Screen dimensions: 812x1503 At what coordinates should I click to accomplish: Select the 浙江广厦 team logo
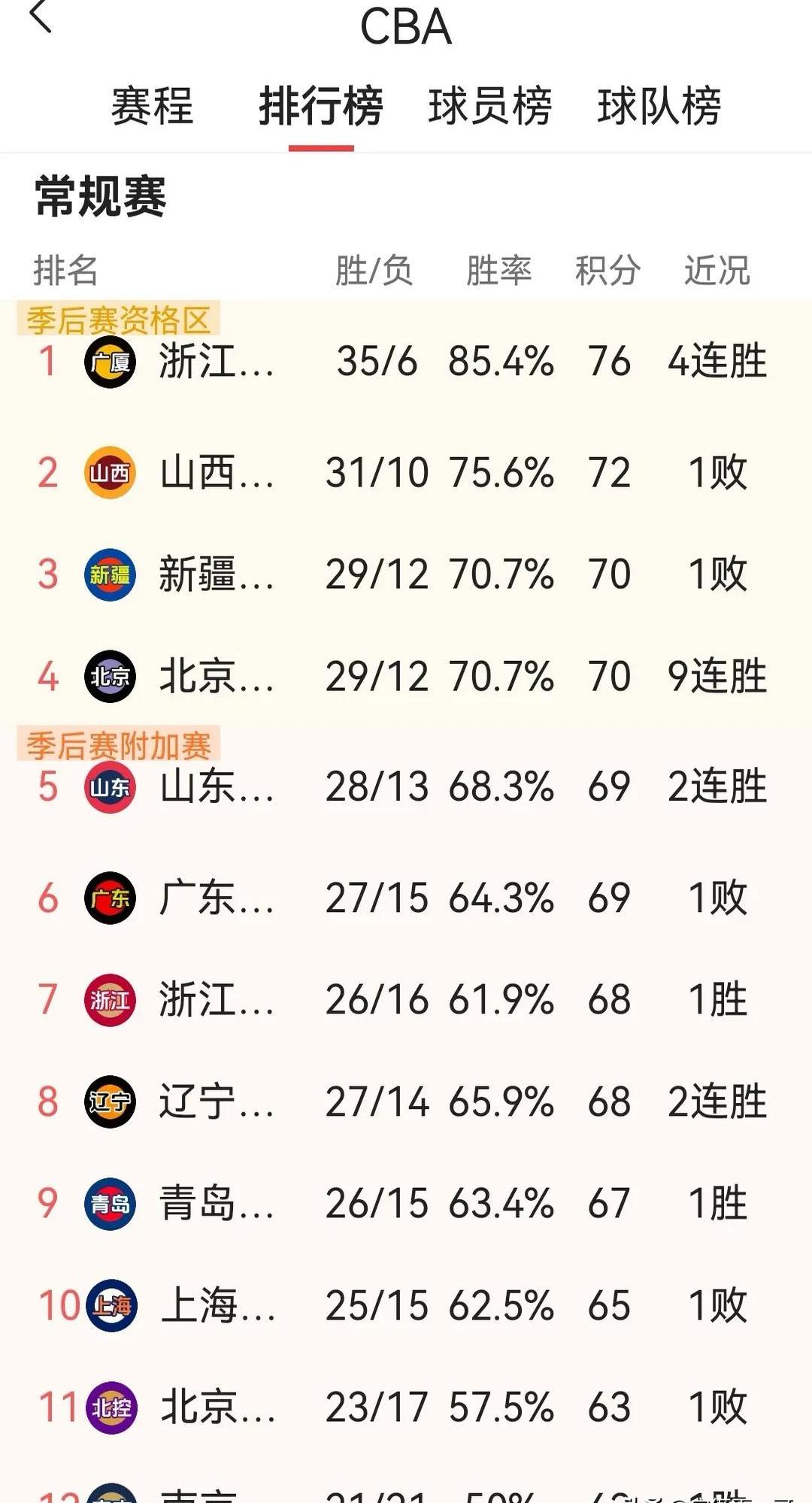(110, 362)
